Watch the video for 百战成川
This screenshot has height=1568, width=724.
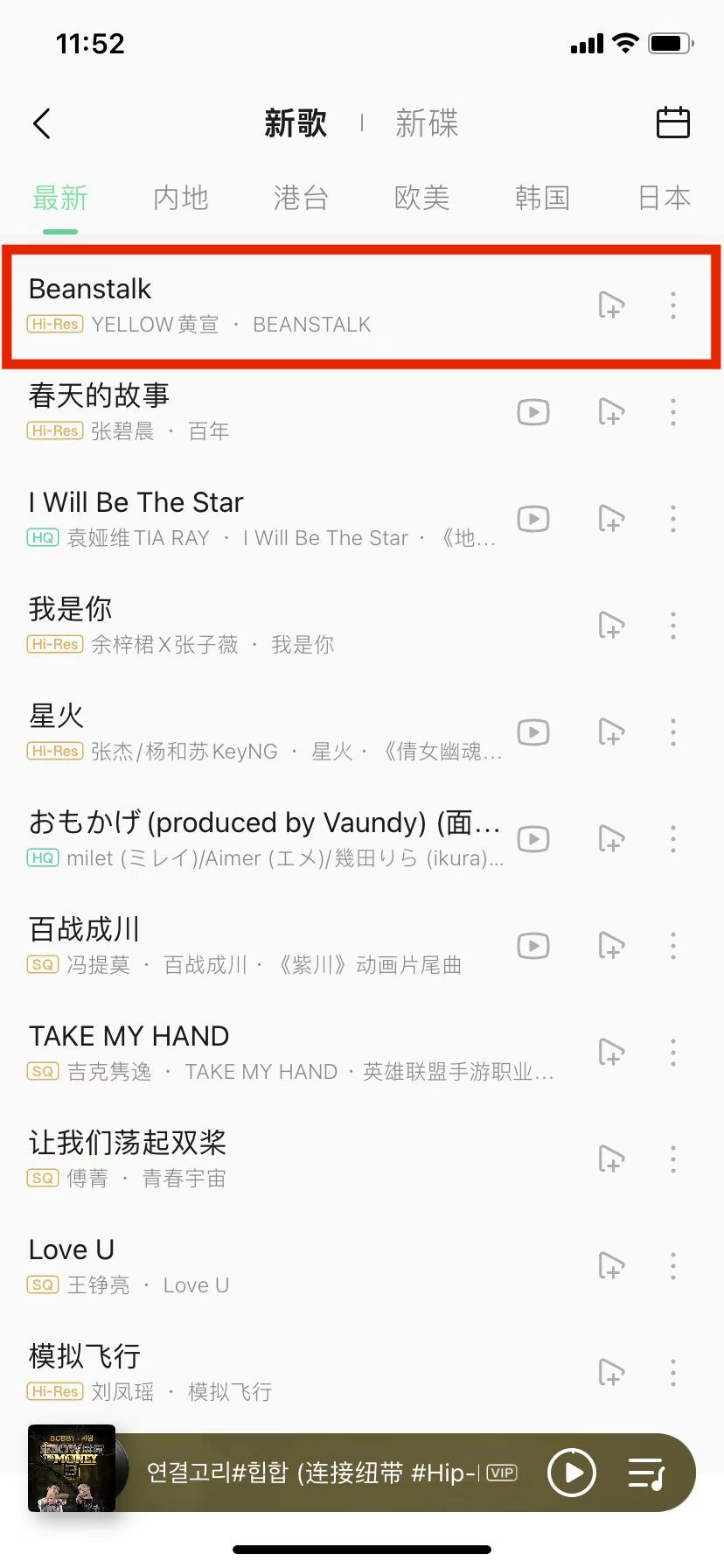533,945
